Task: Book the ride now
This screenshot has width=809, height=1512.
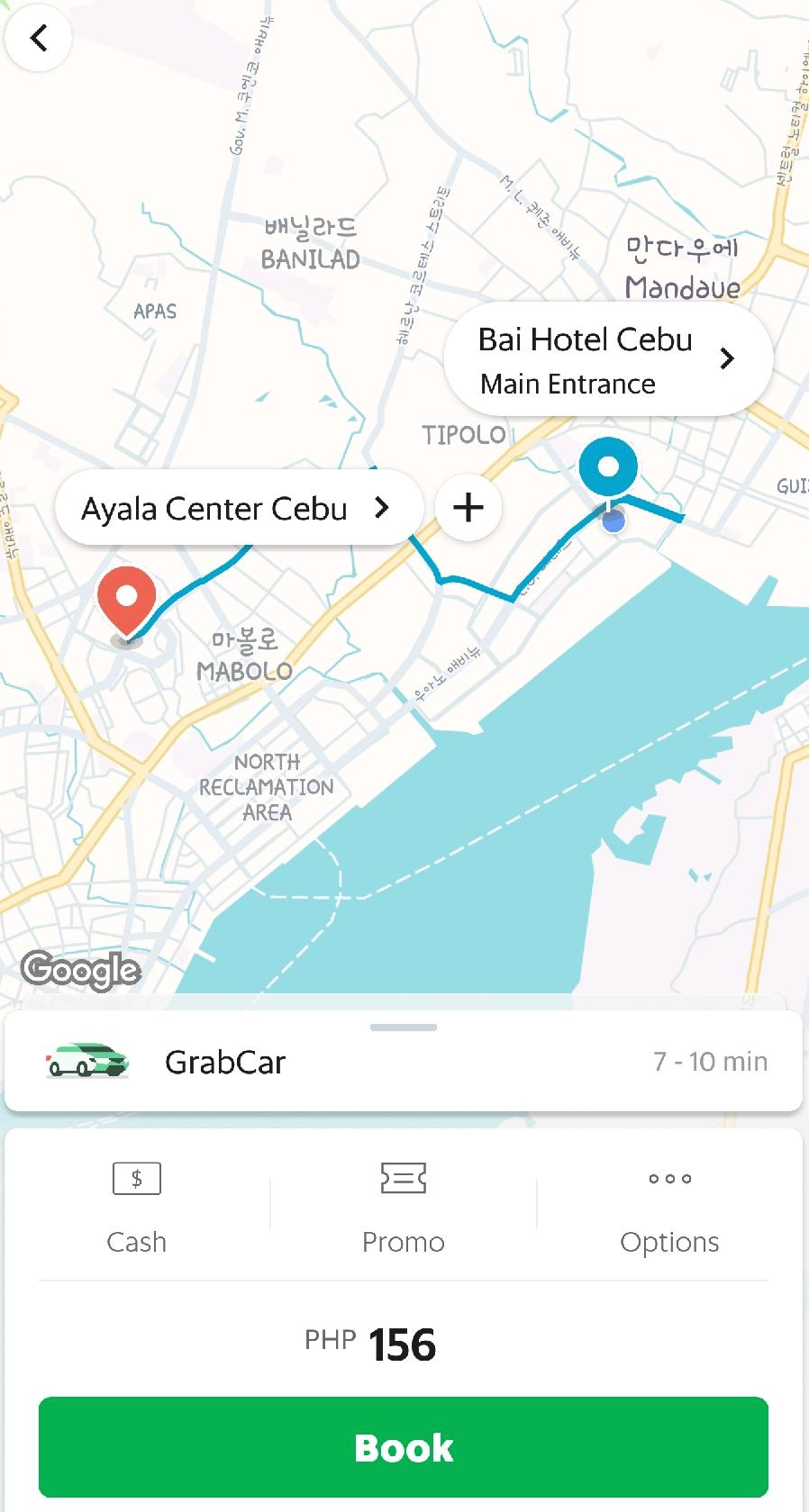Action: click(x=404, y=1447)
